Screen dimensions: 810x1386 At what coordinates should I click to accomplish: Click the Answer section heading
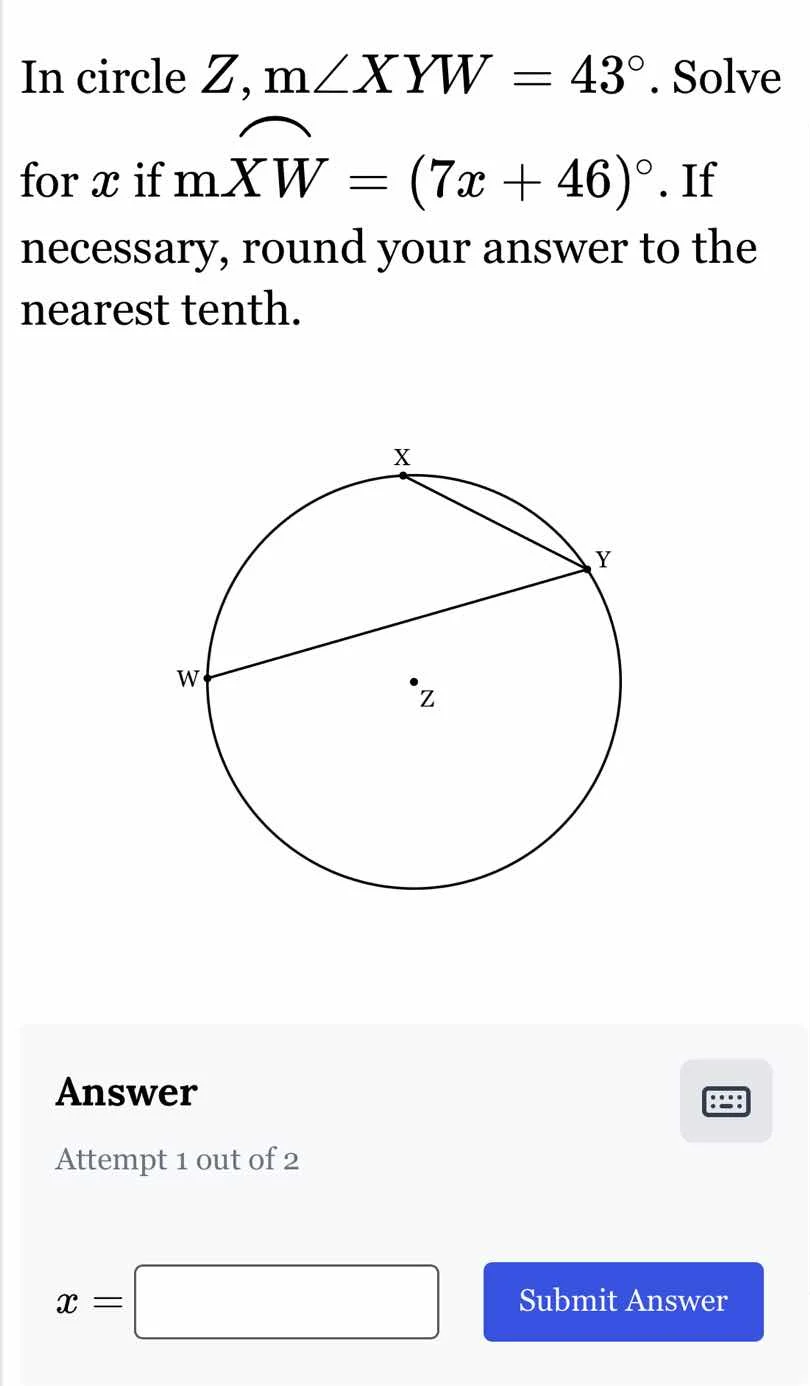(125, 1092)
